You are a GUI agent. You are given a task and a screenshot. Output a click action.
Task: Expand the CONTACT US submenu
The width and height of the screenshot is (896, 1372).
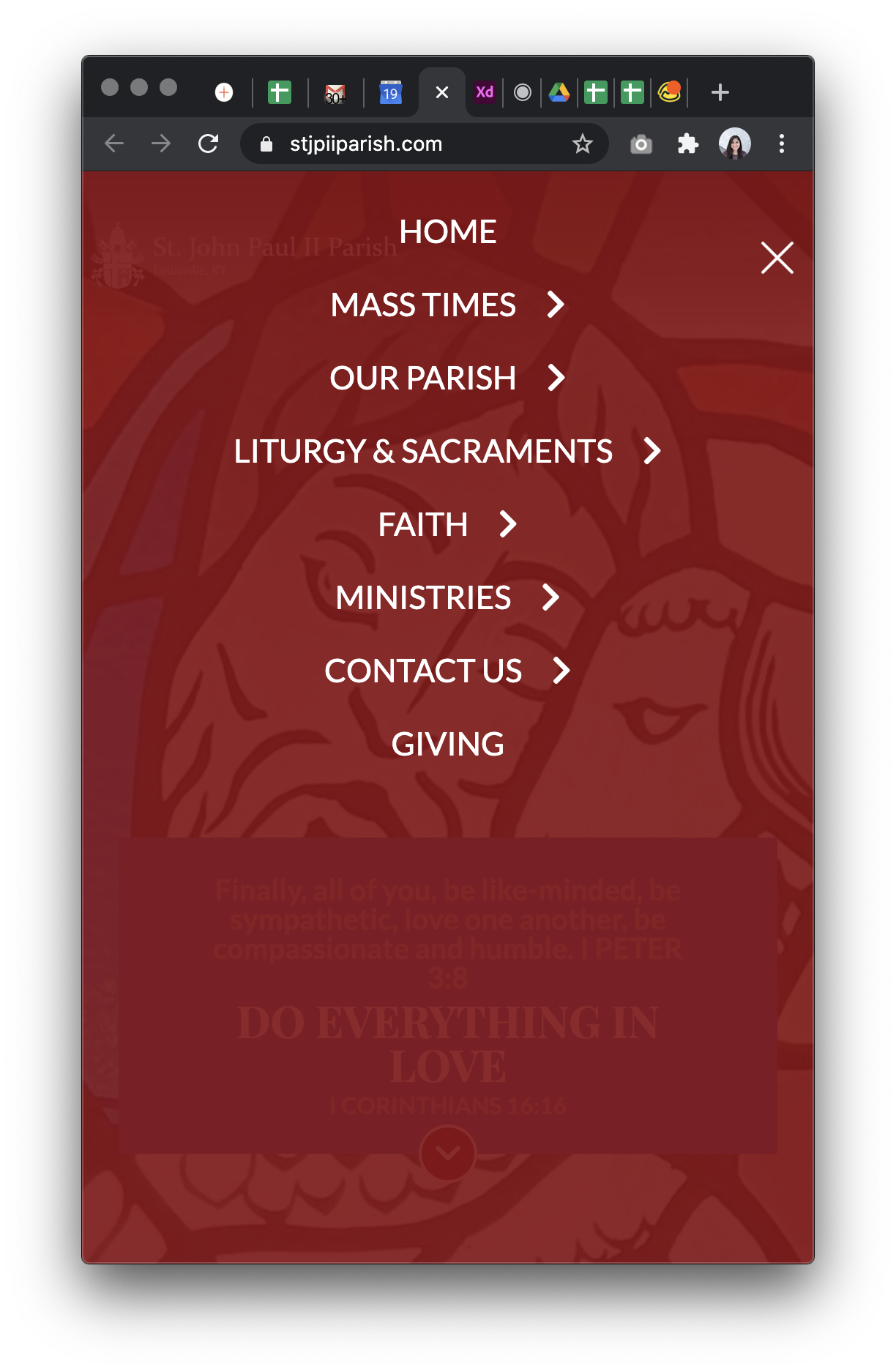point(561,671)
